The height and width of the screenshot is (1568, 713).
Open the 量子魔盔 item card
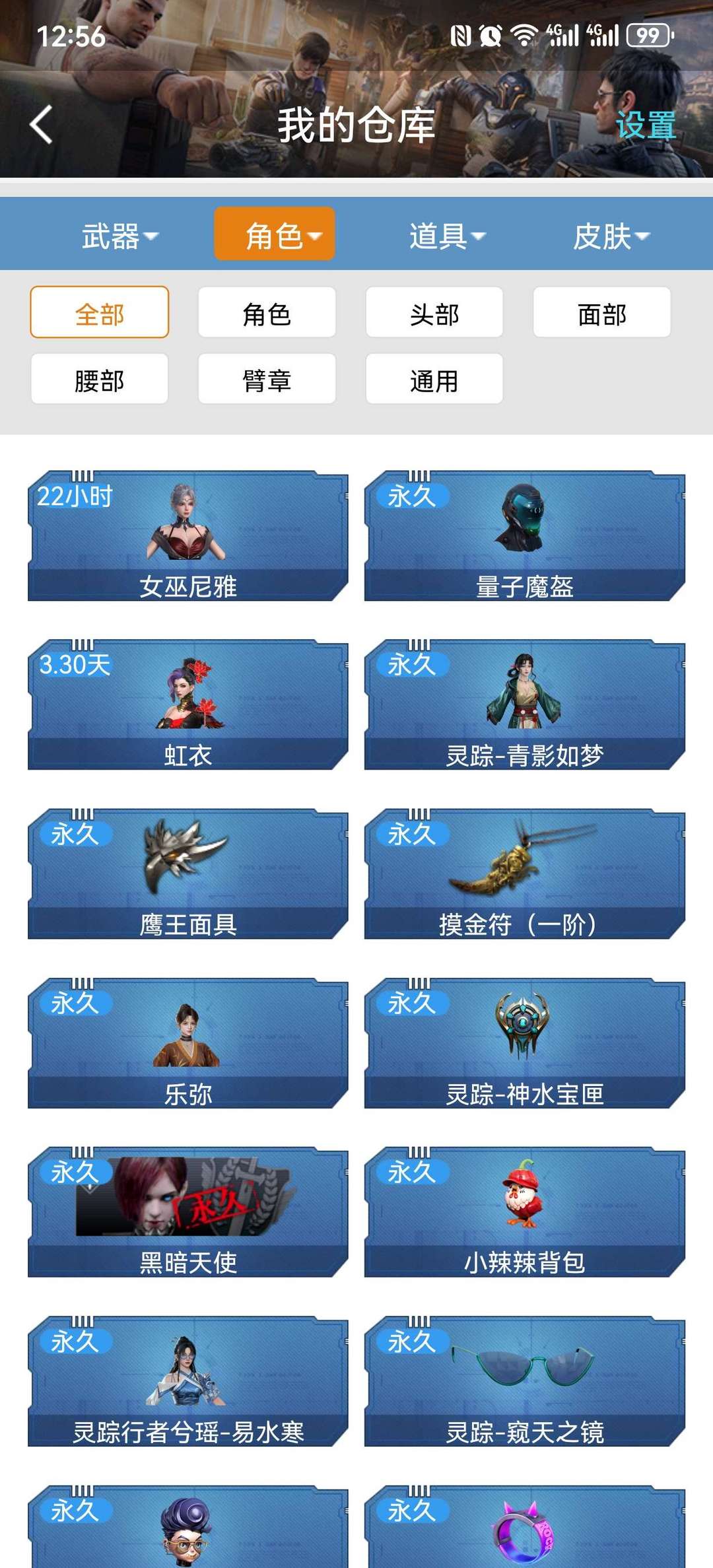coord(525,535)
